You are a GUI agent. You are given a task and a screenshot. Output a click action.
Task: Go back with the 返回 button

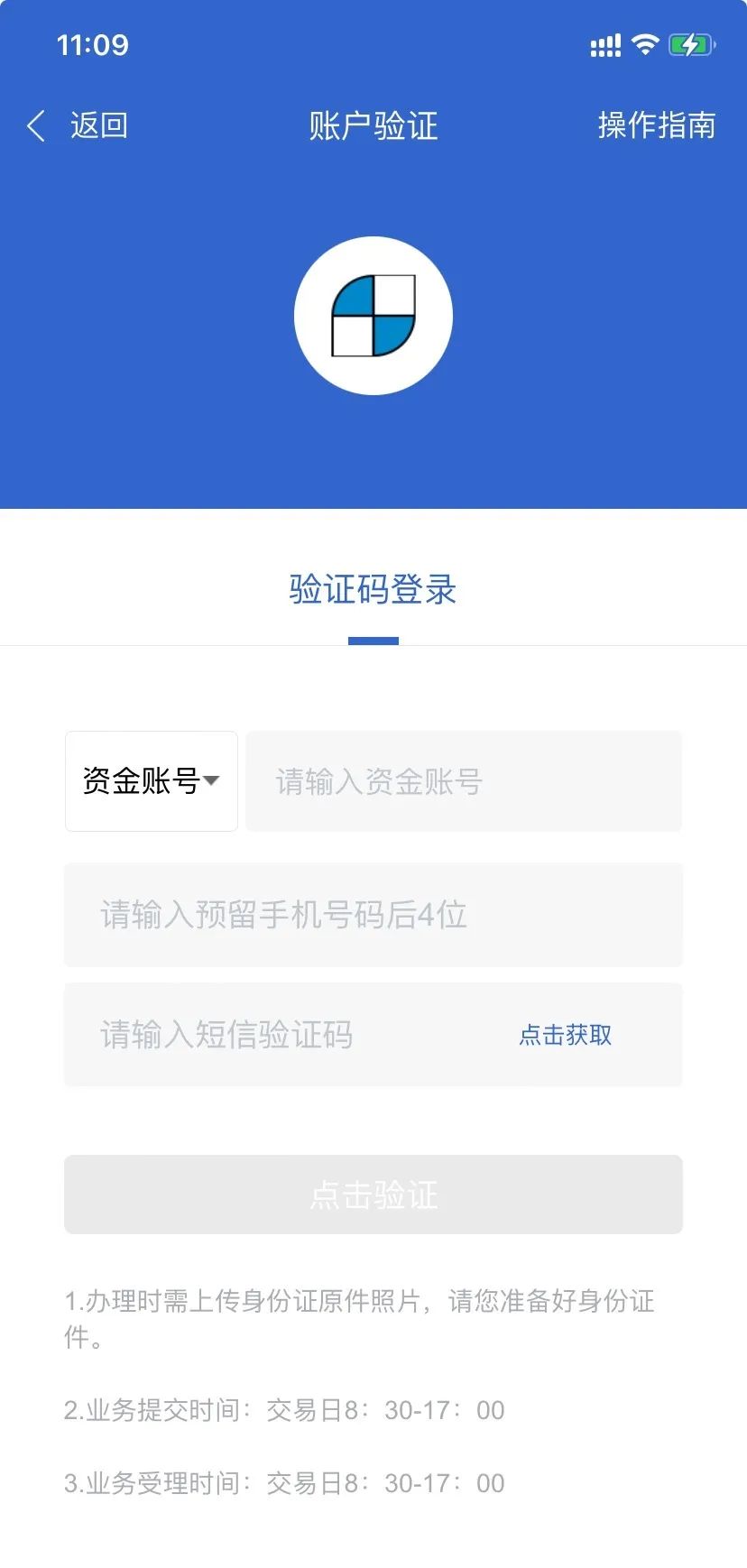pos(78,125)
